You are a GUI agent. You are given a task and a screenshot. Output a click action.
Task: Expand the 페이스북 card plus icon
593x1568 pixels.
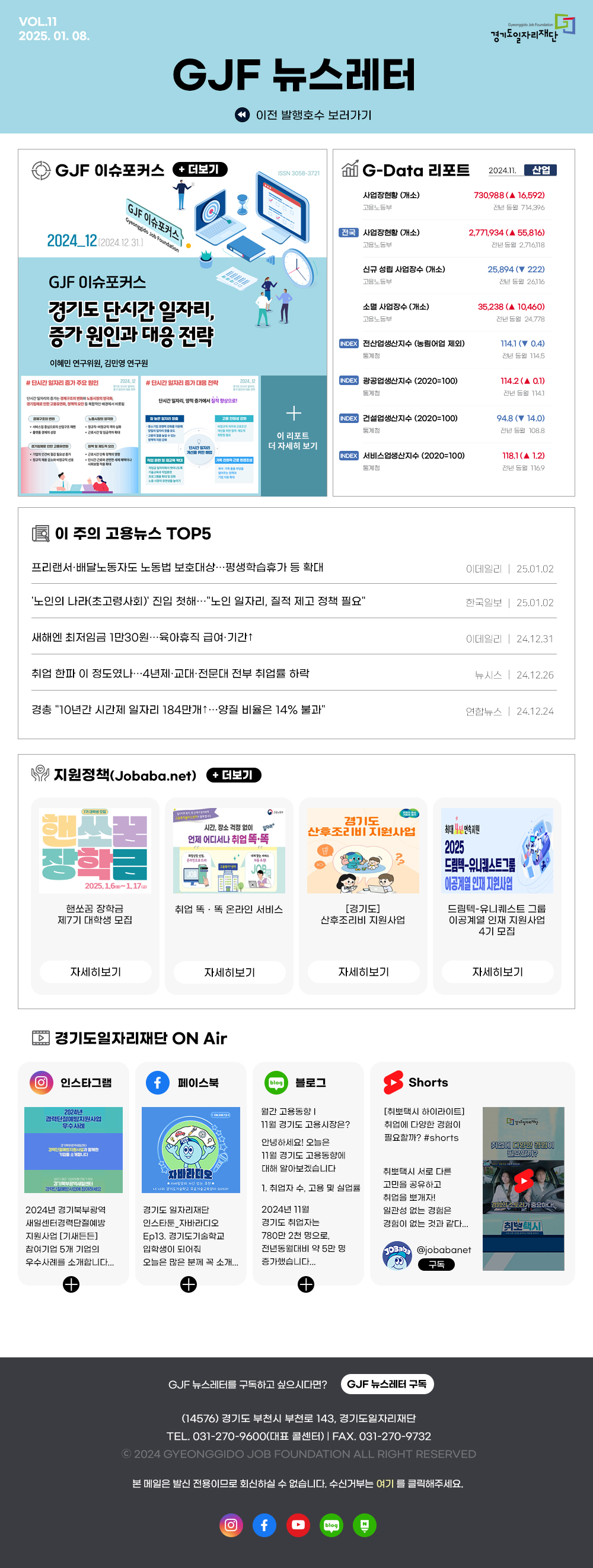(x=189, y=1284)
